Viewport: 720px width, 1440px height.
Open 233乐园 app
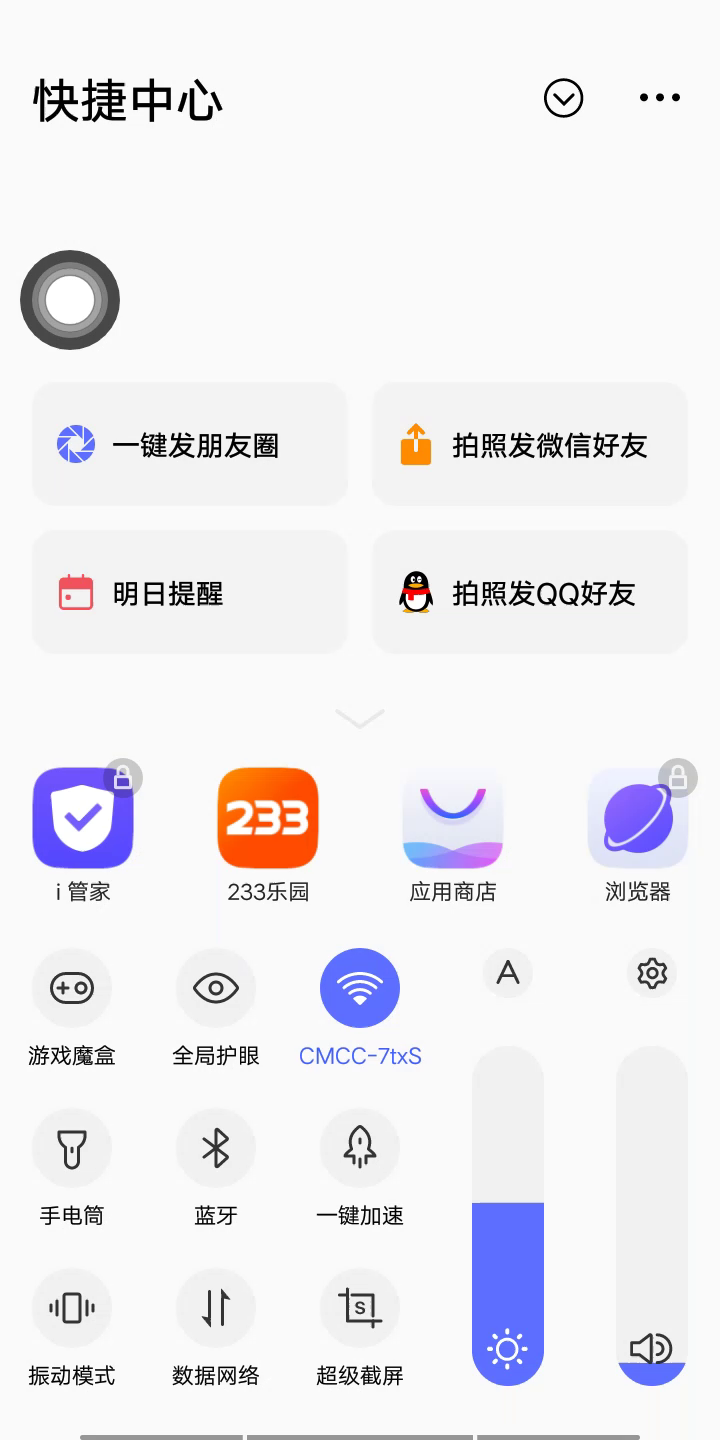(x=268, y=818)
